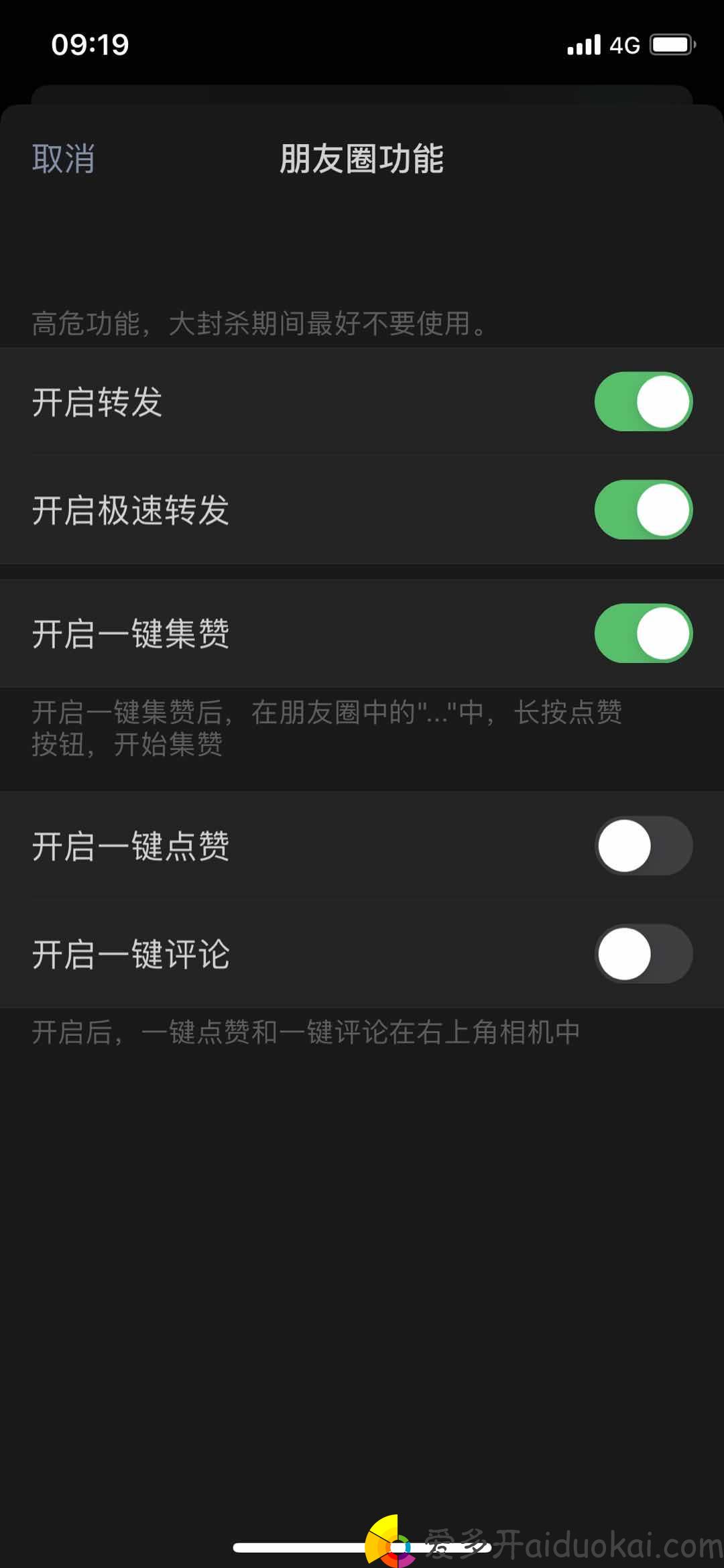Tap 取消 to close the page
724x1568 pixels.
coord(64,159)
